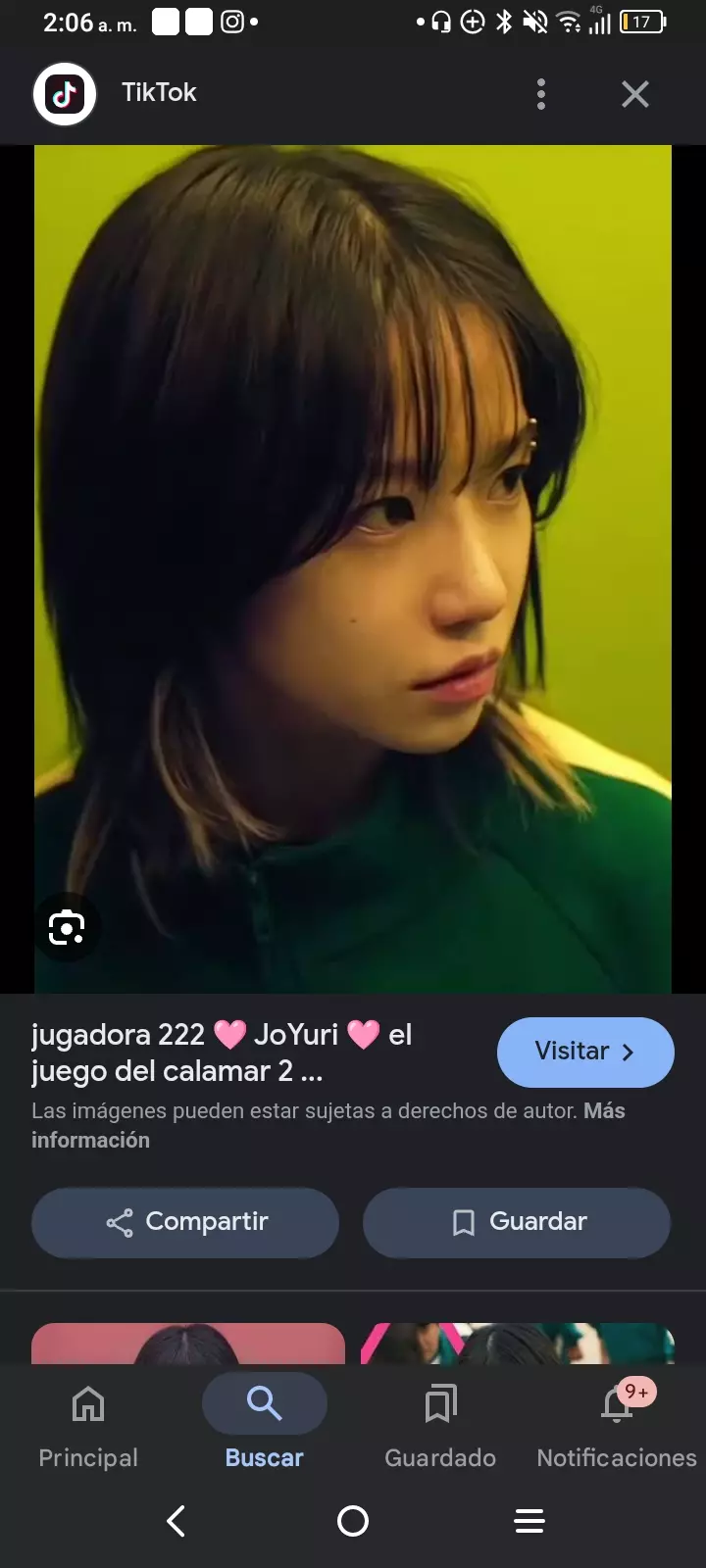The width and height of the screenshot is (706, 1568).
Task: Open the three-dot overflow menu
Action: click(x=540, y=94)
